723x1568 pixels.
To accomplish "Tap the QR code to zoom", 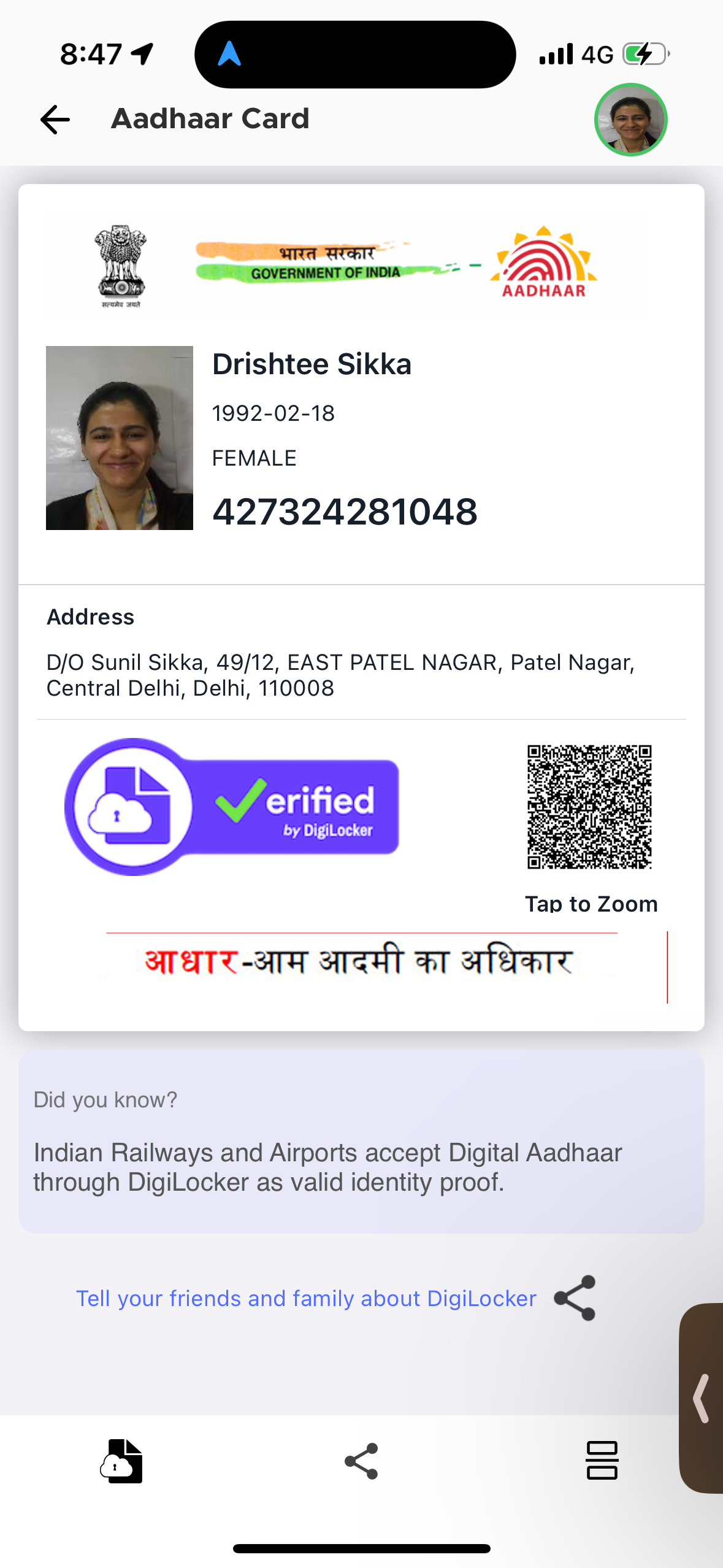I will (x=589, y=807).
